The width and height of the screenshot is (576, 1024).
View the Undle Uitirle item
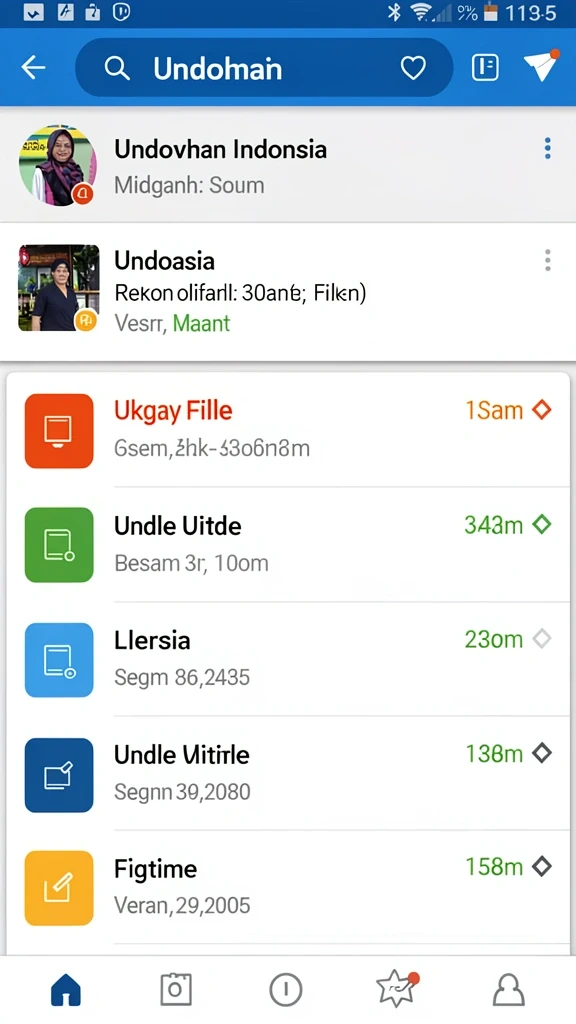(288, 773)
